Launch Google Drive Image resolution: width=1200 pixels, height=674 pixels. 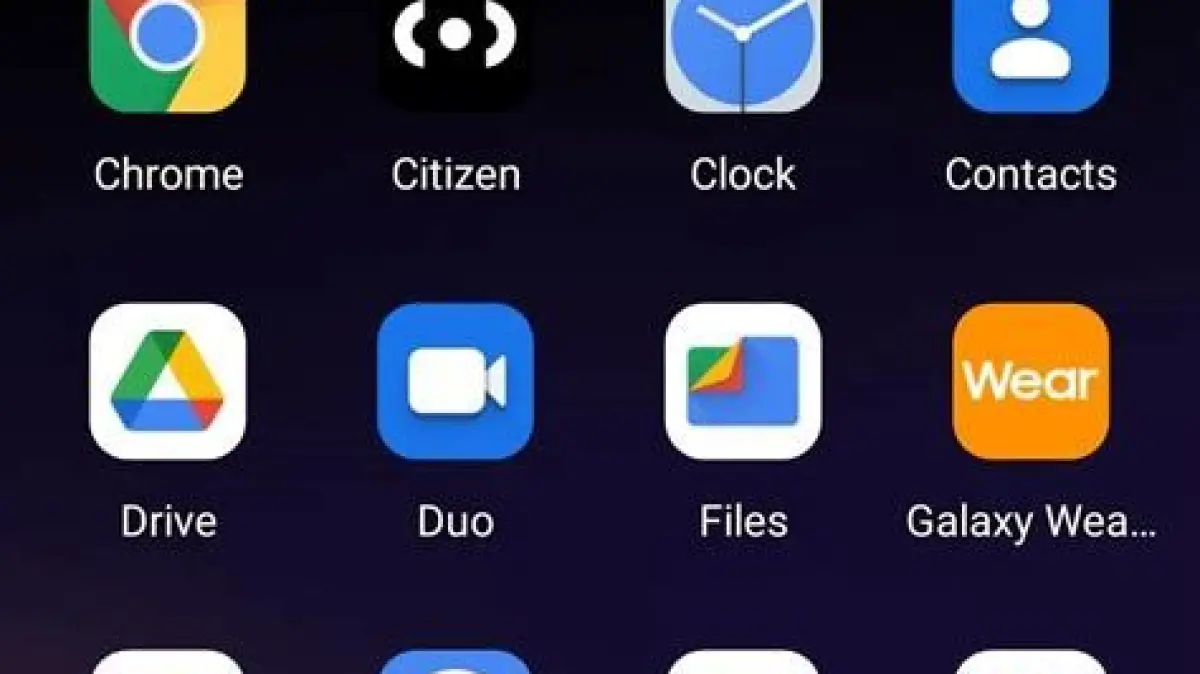coord(167,381)
